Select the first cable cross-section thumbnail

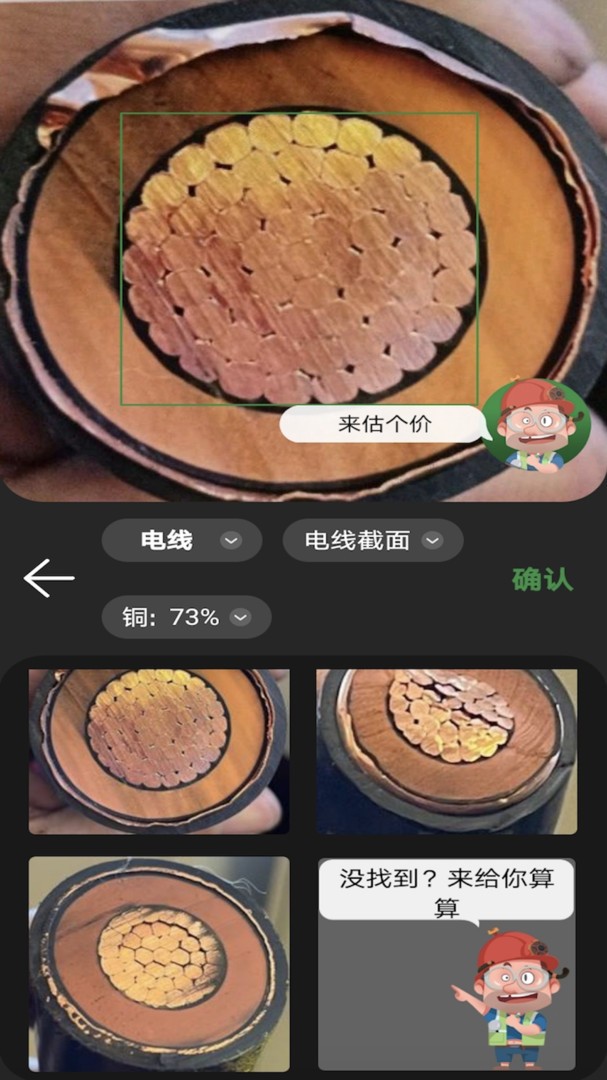point(158,751)
